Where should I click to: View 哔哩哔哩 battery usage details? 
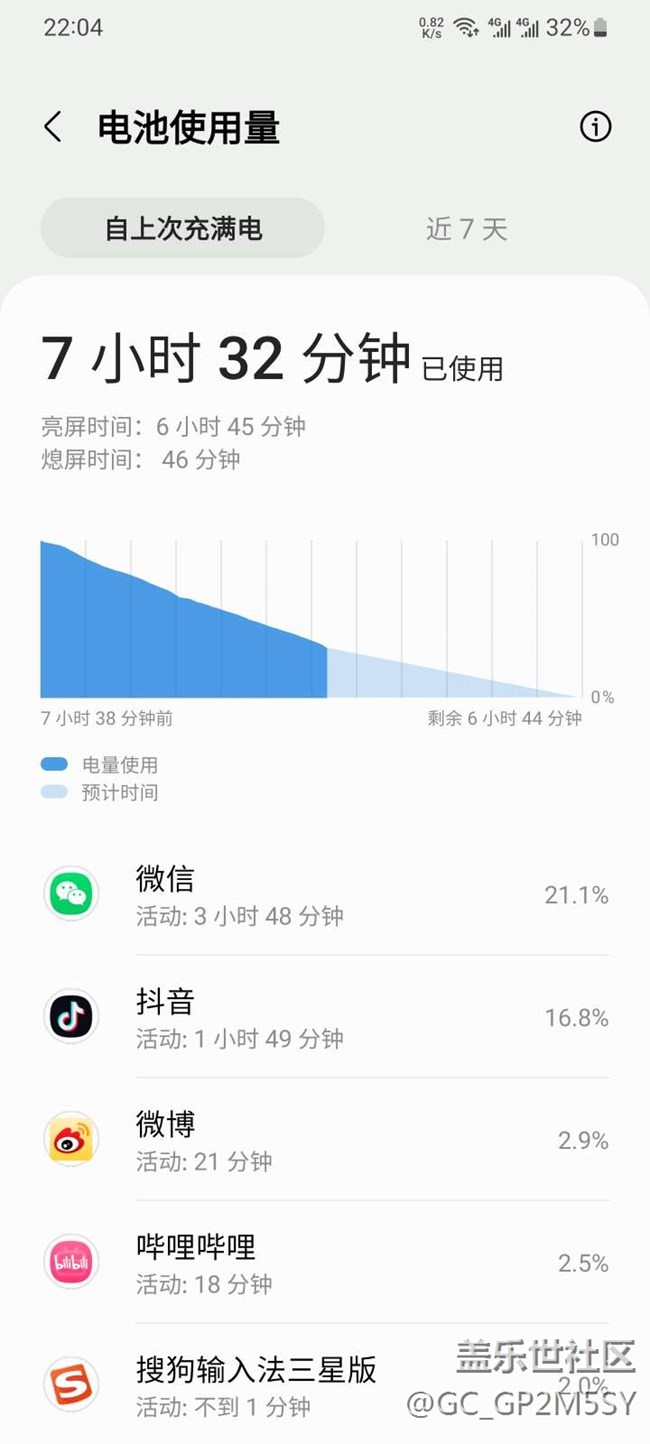tap(326, 1263)
